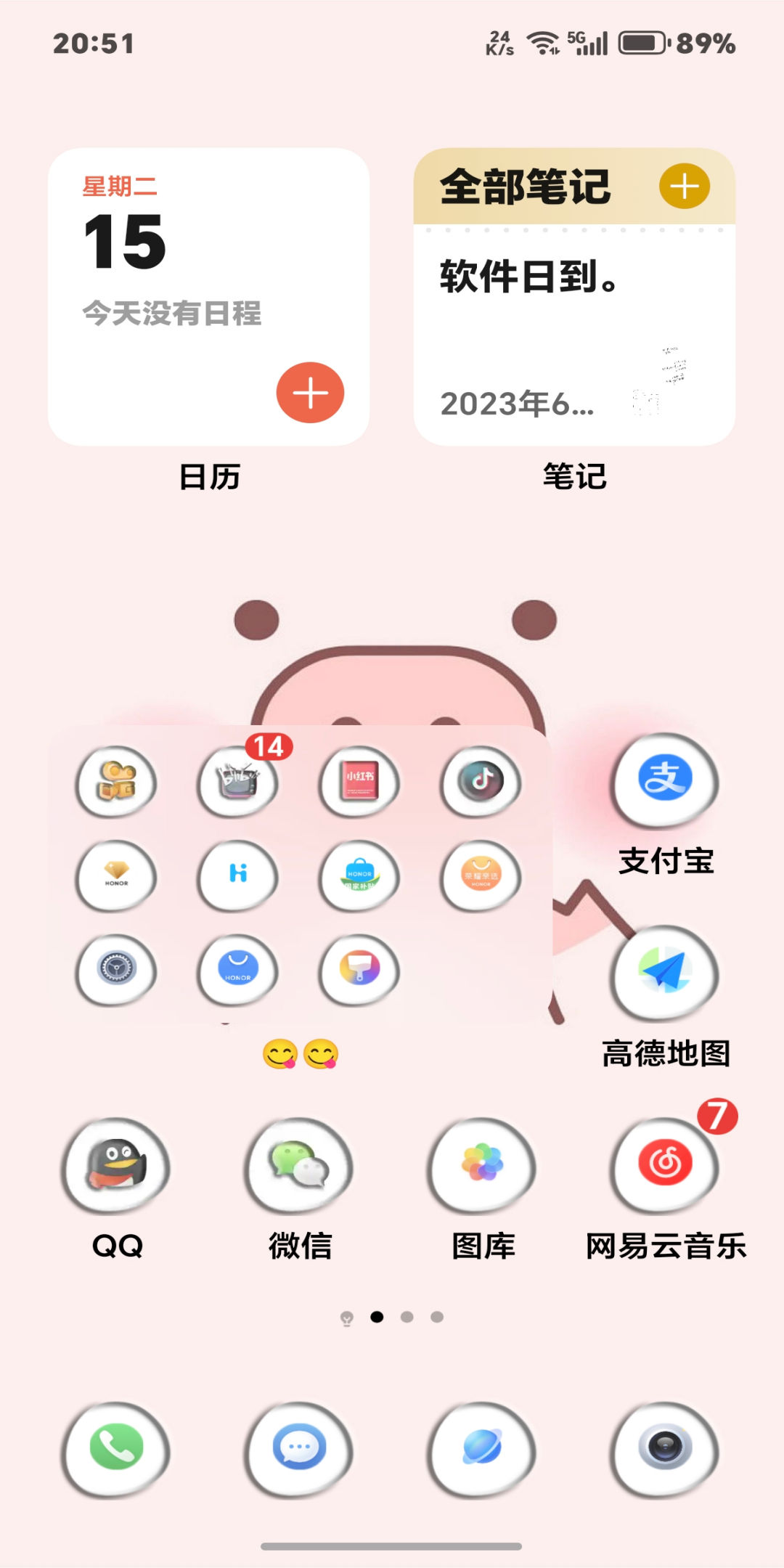Open the Settings gear app in folder

click(117, 969)
